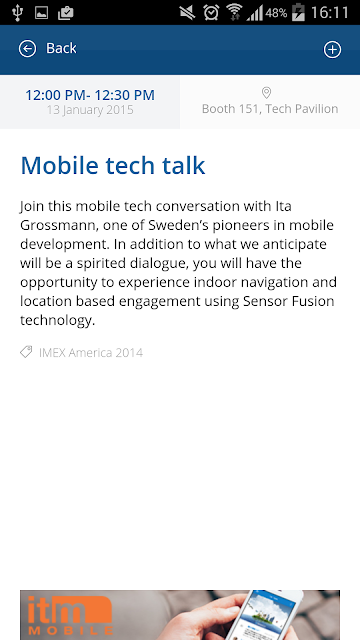
Task: Open the itm Mobile banner
Action: pyautogui.click(x=180, y=615)
